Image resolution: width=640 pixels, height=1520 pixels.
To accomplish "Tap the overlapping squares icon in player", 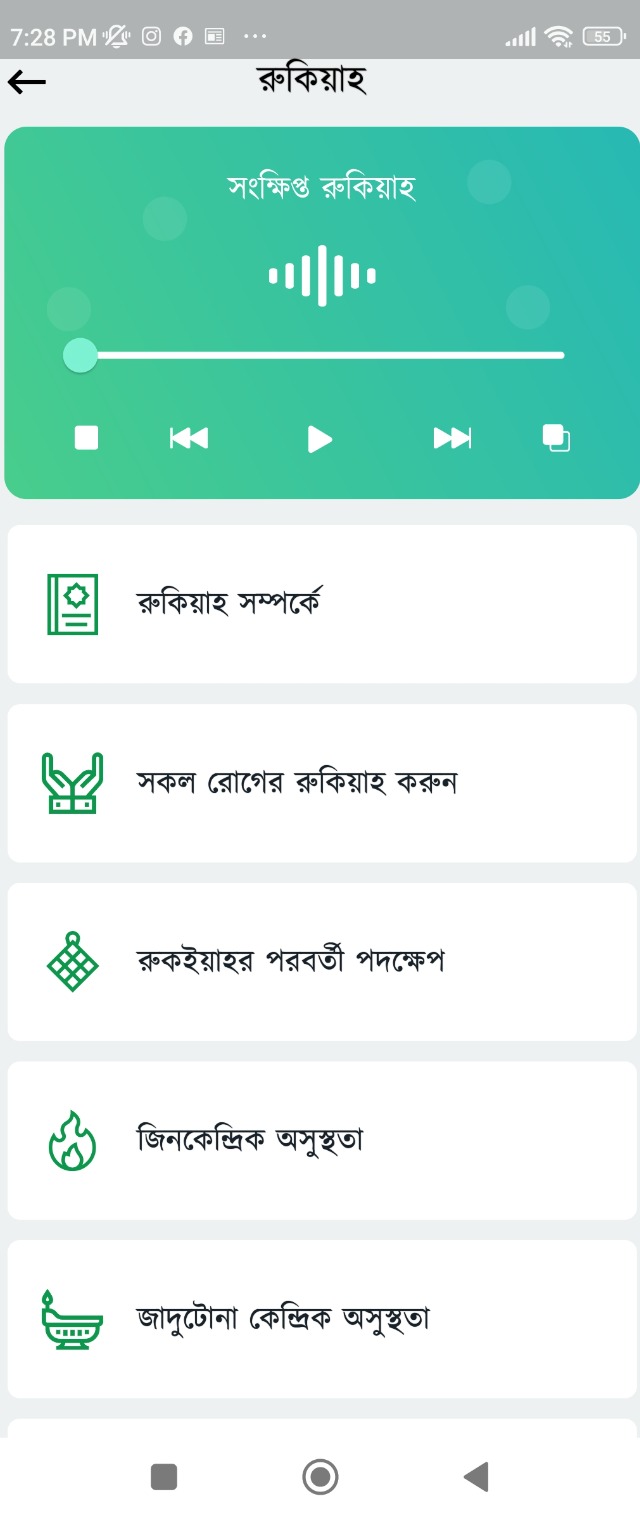I will tap(556, 437).
